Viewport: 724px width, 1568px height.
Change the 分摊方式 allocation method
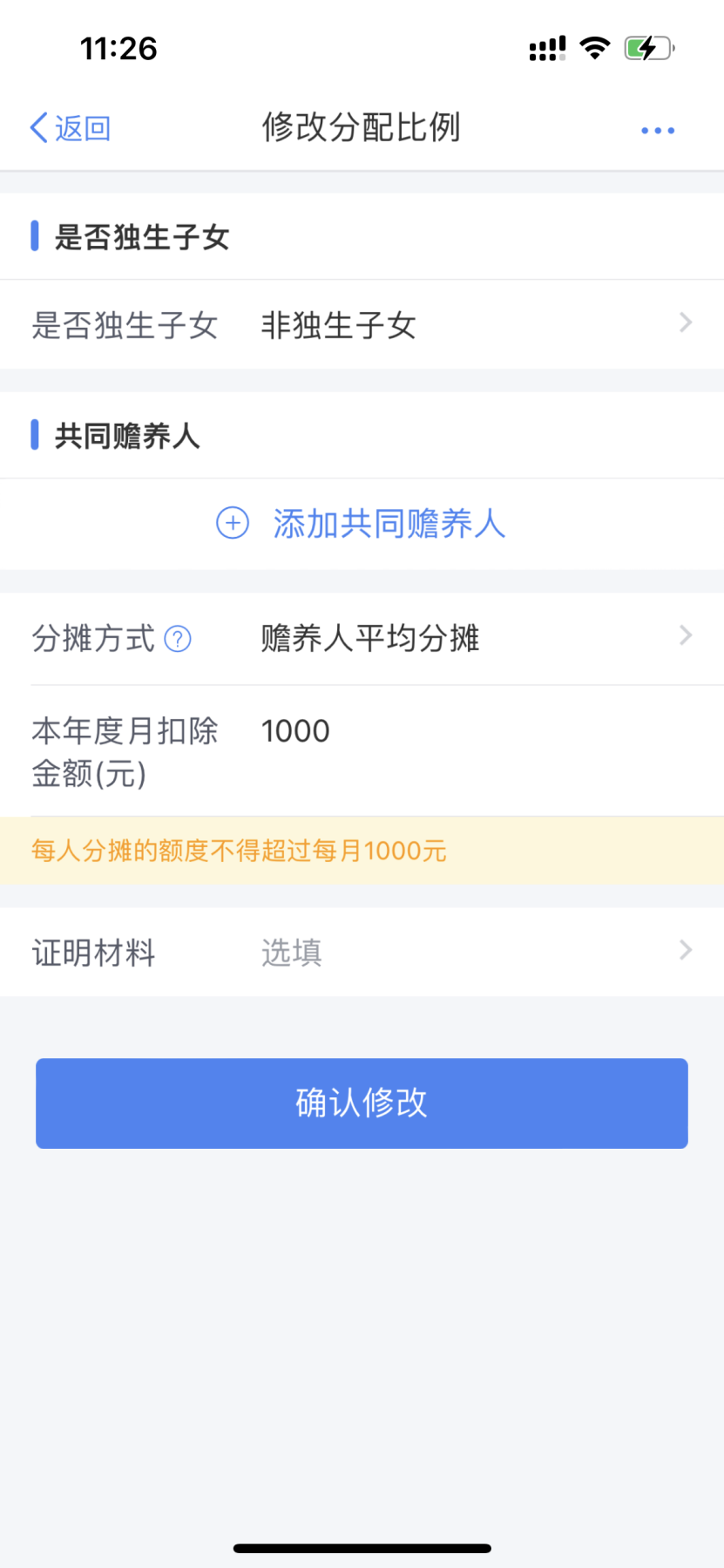pos(362,639)
